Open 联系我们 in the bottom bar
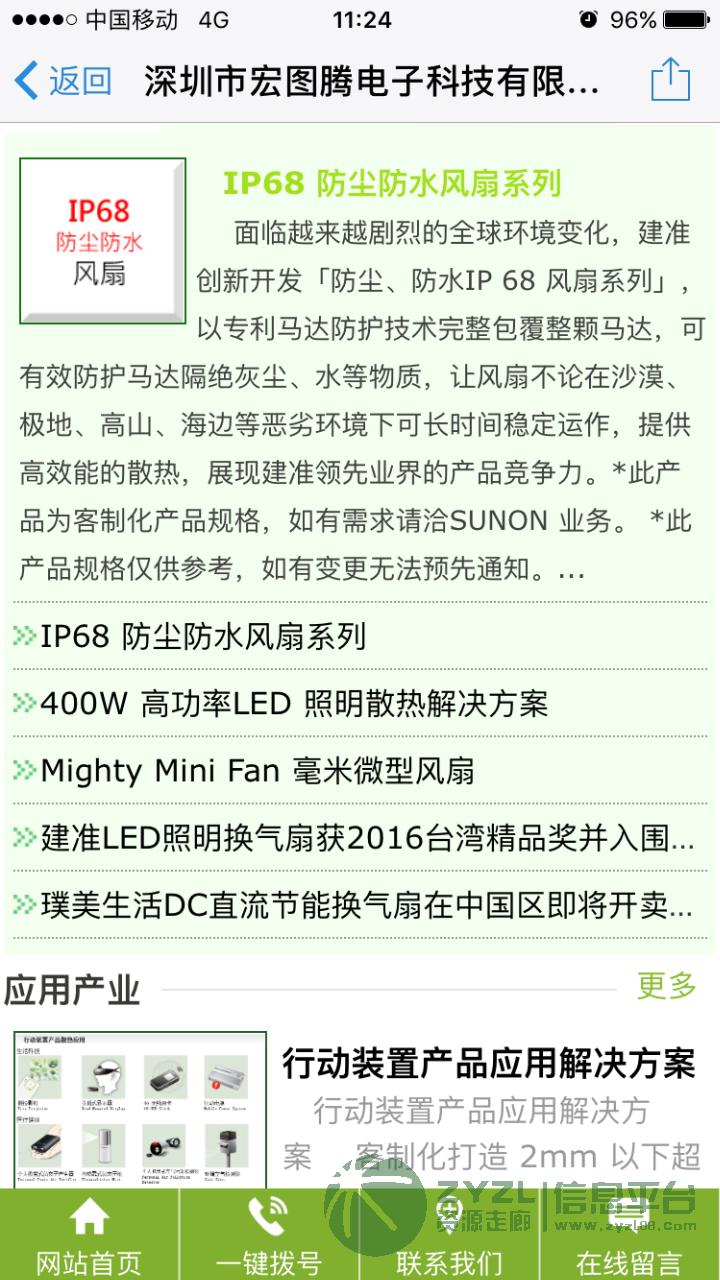The width and height of the screenshot is (720, 1280). pyautogui.click(x=449, y=1235)
